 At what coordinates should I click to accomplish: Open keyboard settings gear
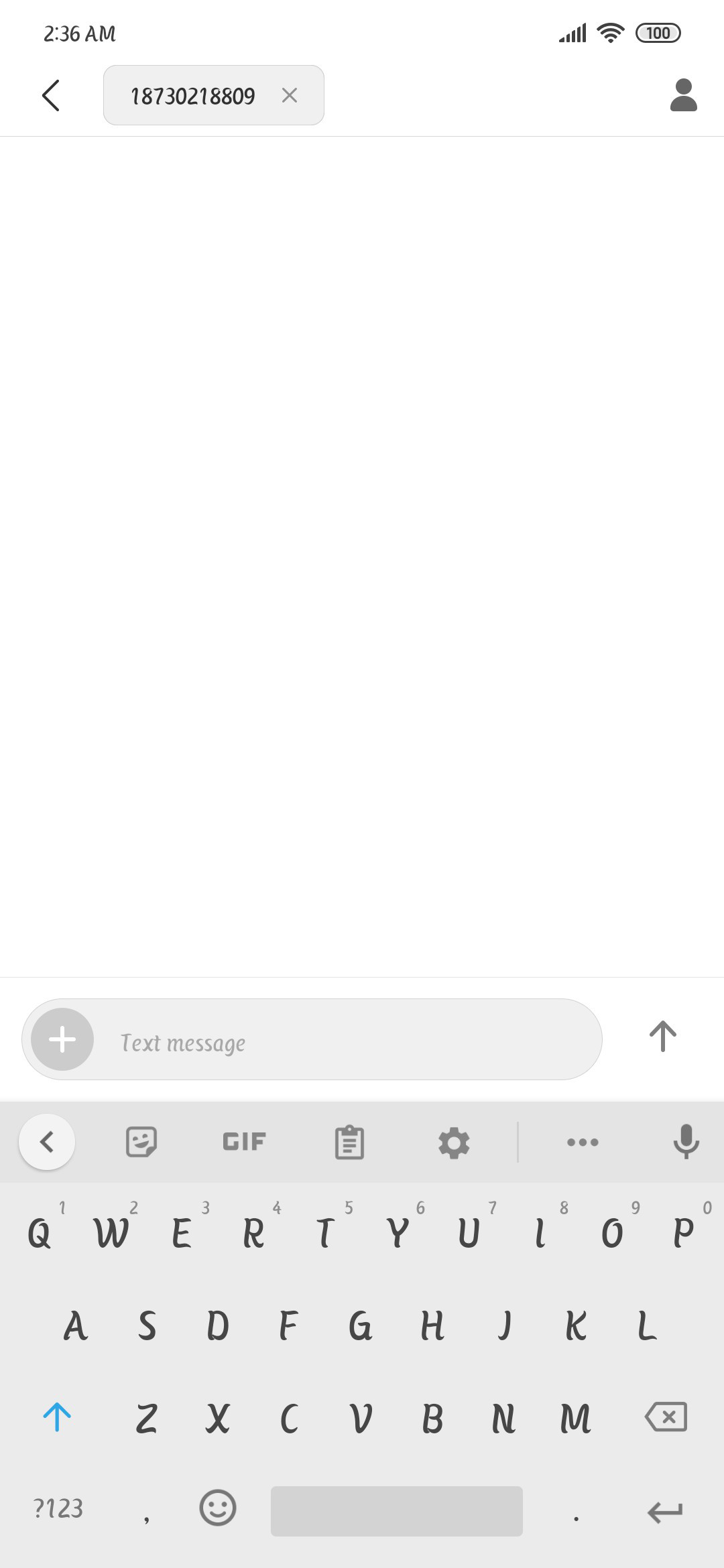coord(454,1142)
